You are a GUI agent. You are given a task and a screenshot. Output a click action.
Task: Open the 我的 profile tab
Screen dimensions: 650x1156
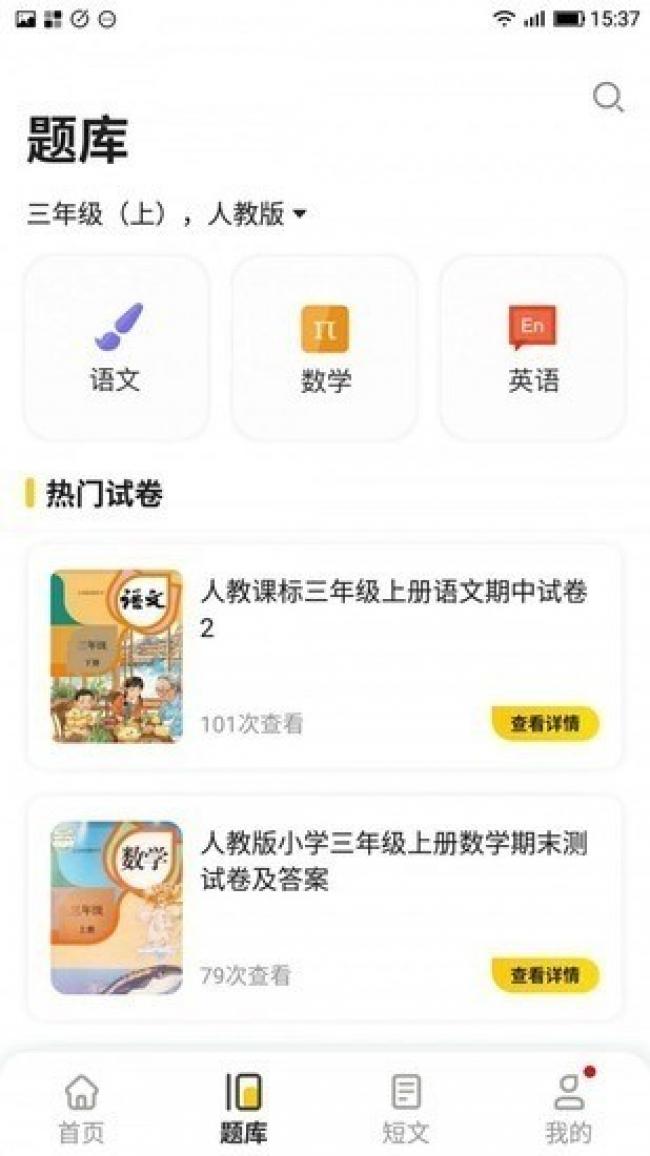pos(568,1108)
